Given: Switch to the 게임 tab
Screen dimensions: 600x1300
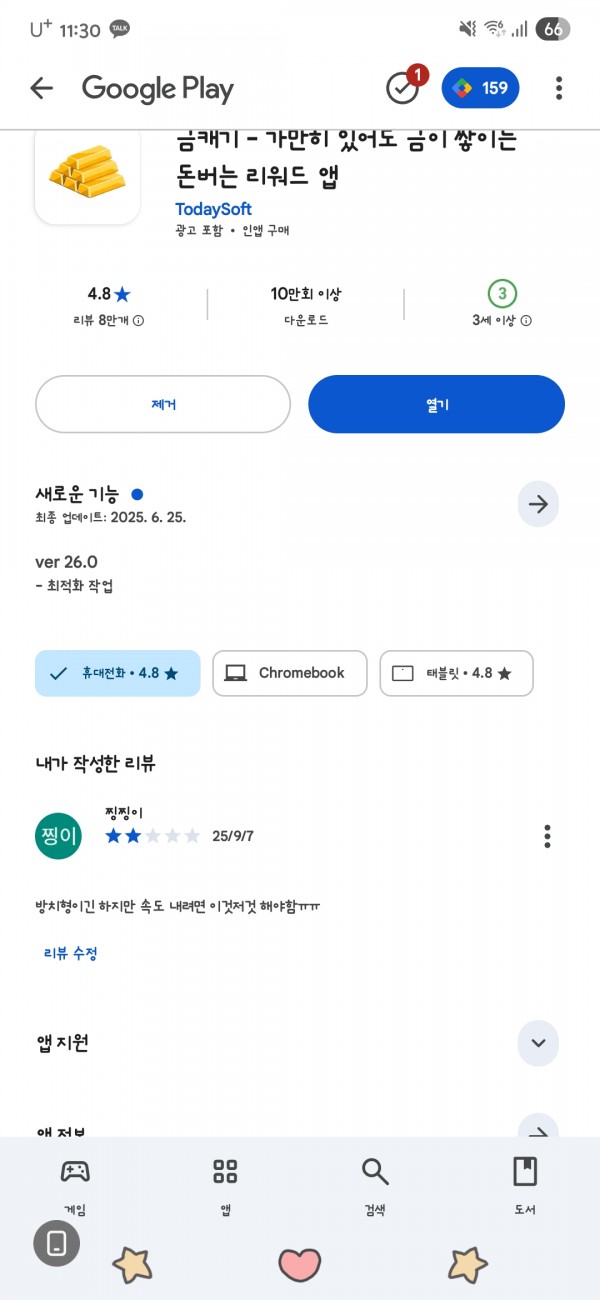Looking at the screenshot, I should point(75,1186).
